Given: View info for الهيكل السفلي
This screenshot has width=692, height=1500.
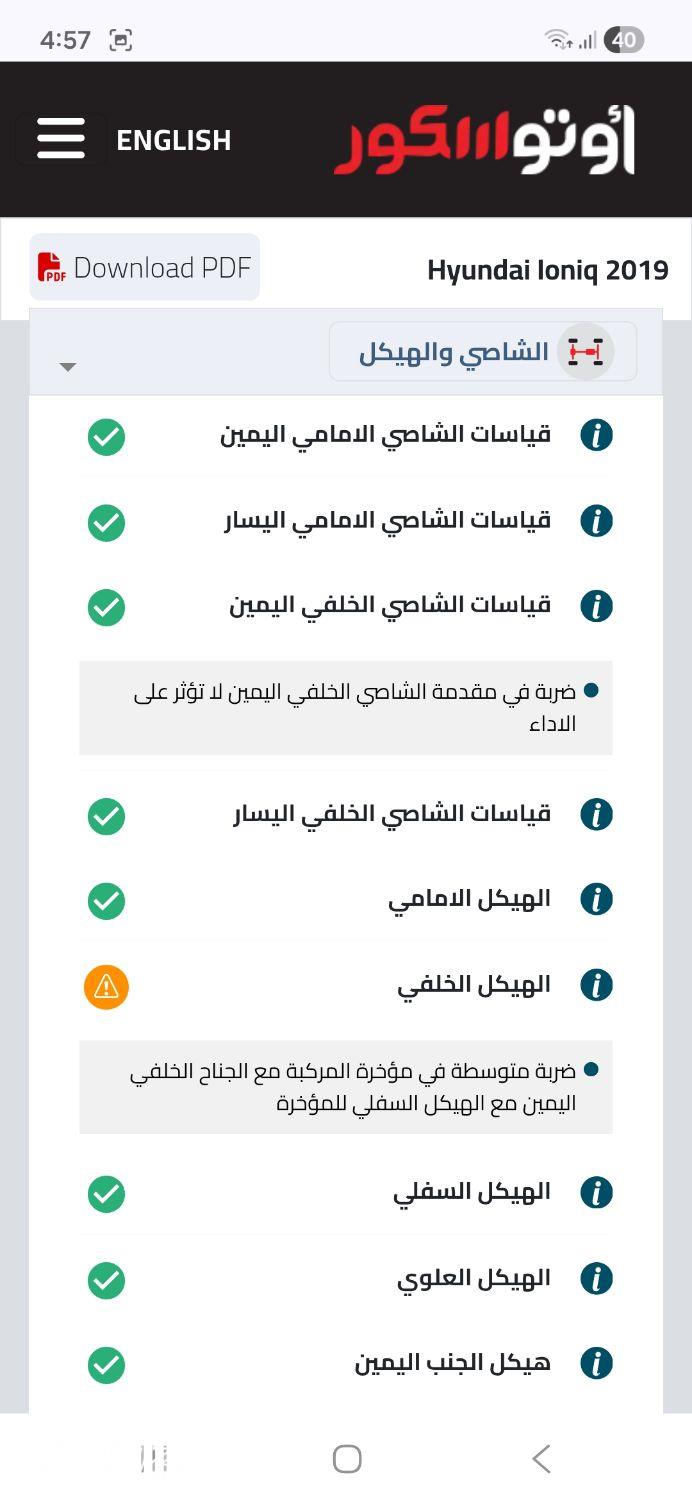Looking at the screenshot, I should 596,1193.
